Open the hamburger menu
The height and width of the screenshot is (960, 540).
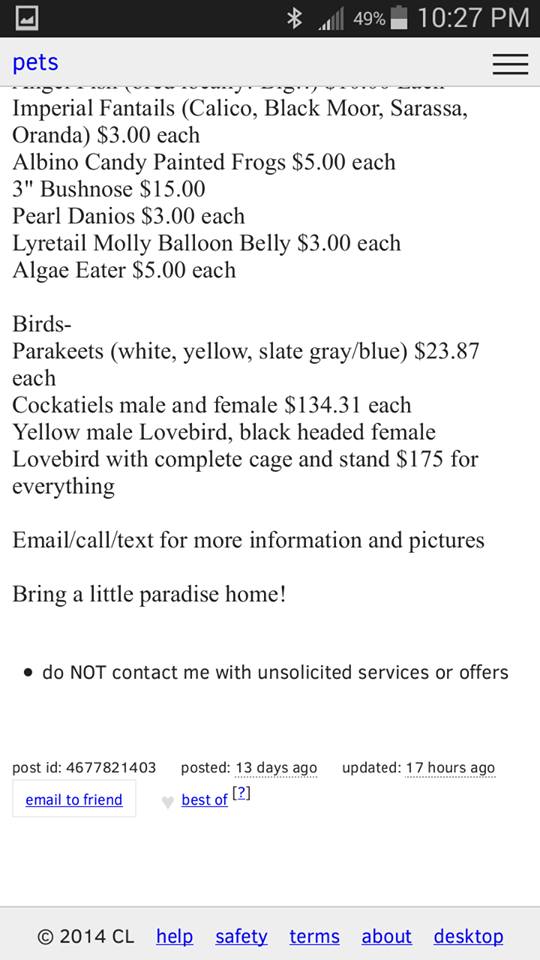pyautogui.click(x=510, y=64)
